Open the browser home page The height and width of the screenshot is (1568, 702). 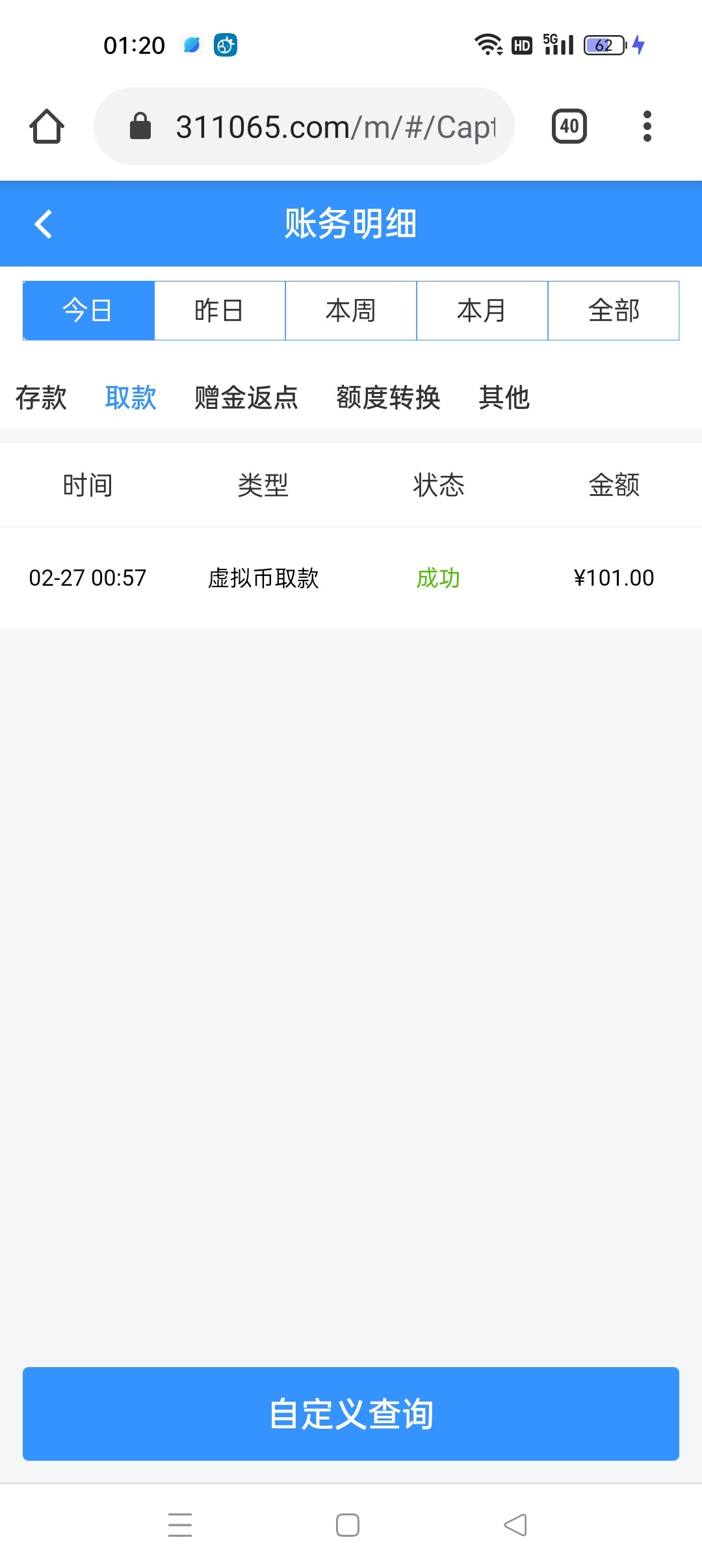pyautogui.click(x=47, y=126)
